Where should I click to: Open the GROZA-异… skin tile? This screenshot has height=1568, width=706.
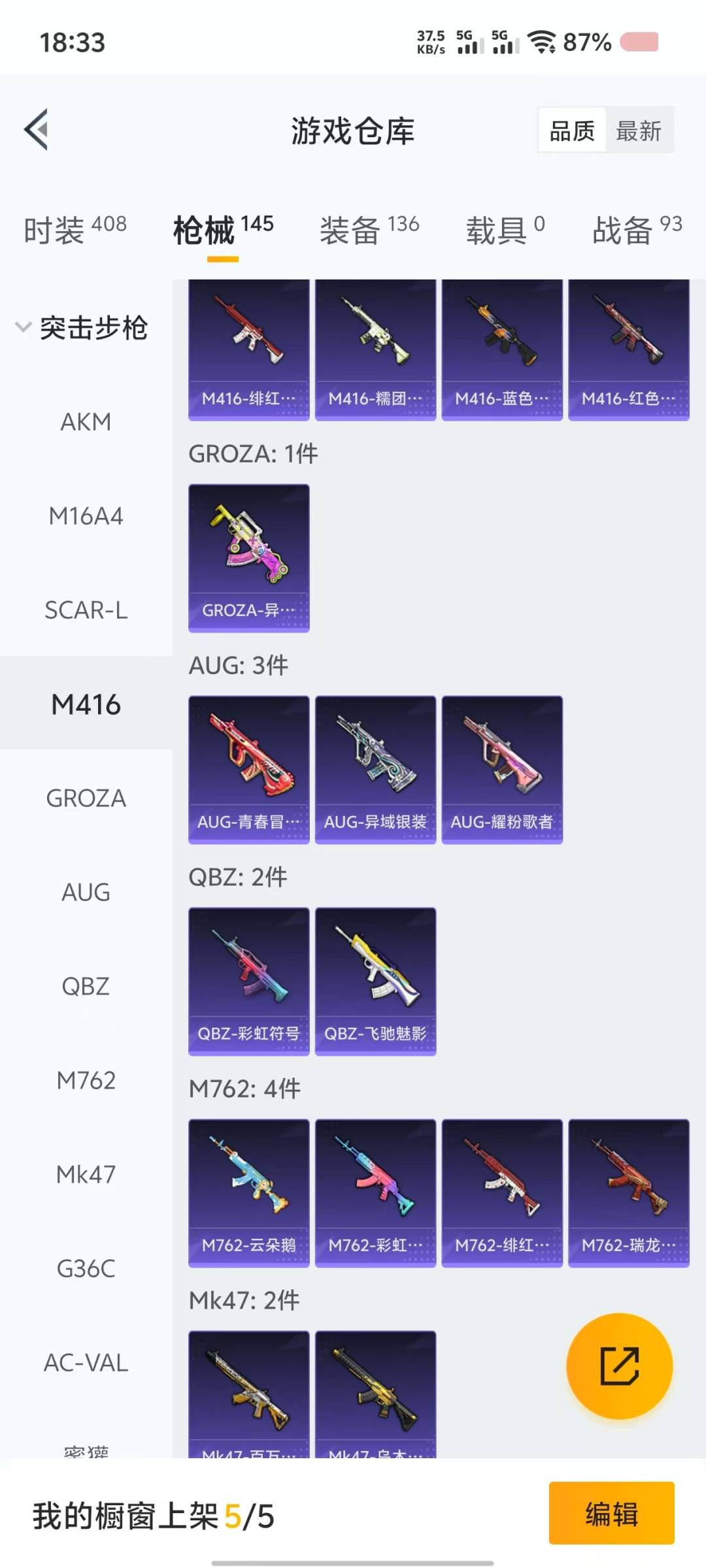pyautogui.click(x=248, y=557)
